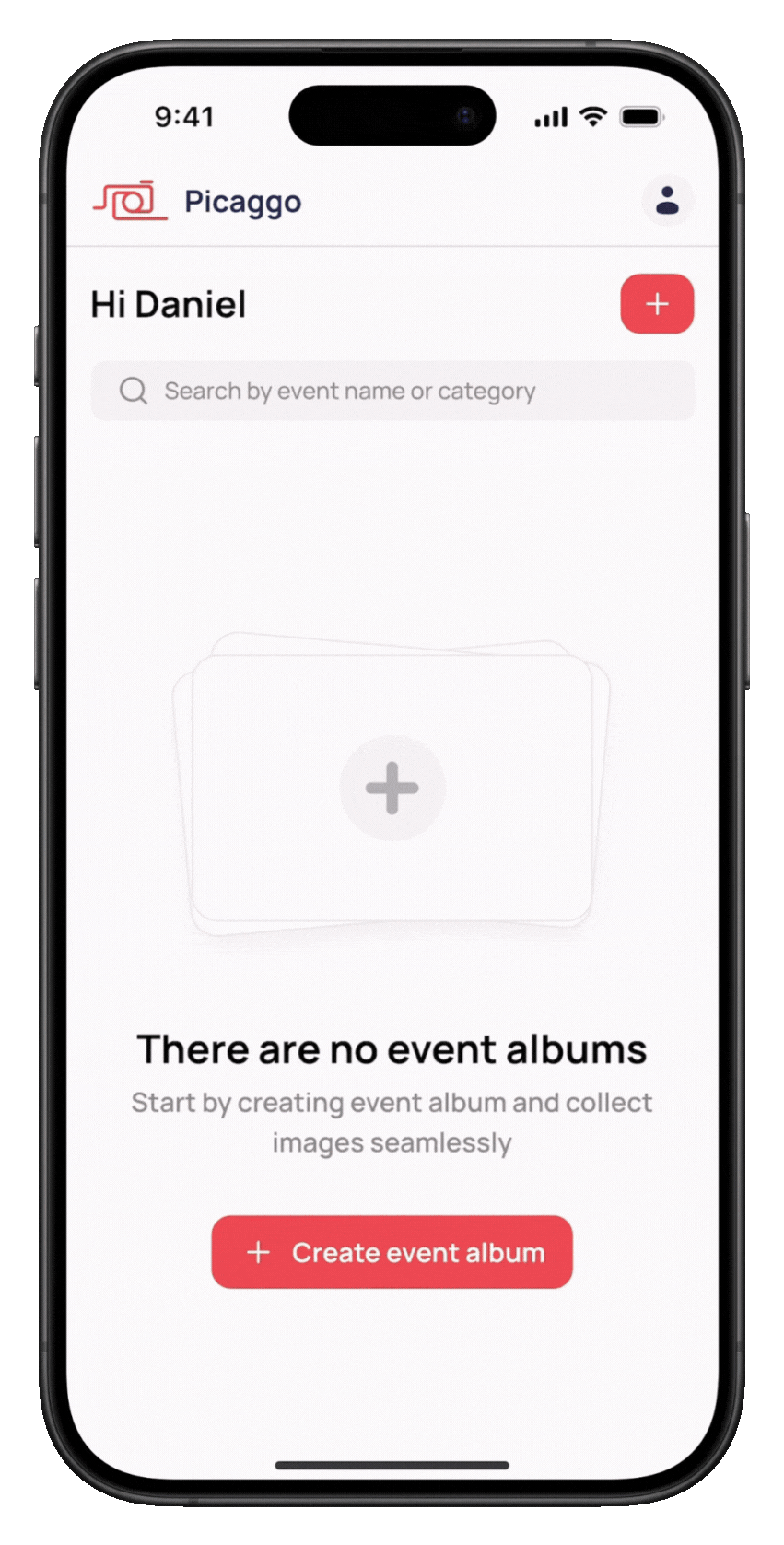Open the profile icon

[x=667, y=200]
